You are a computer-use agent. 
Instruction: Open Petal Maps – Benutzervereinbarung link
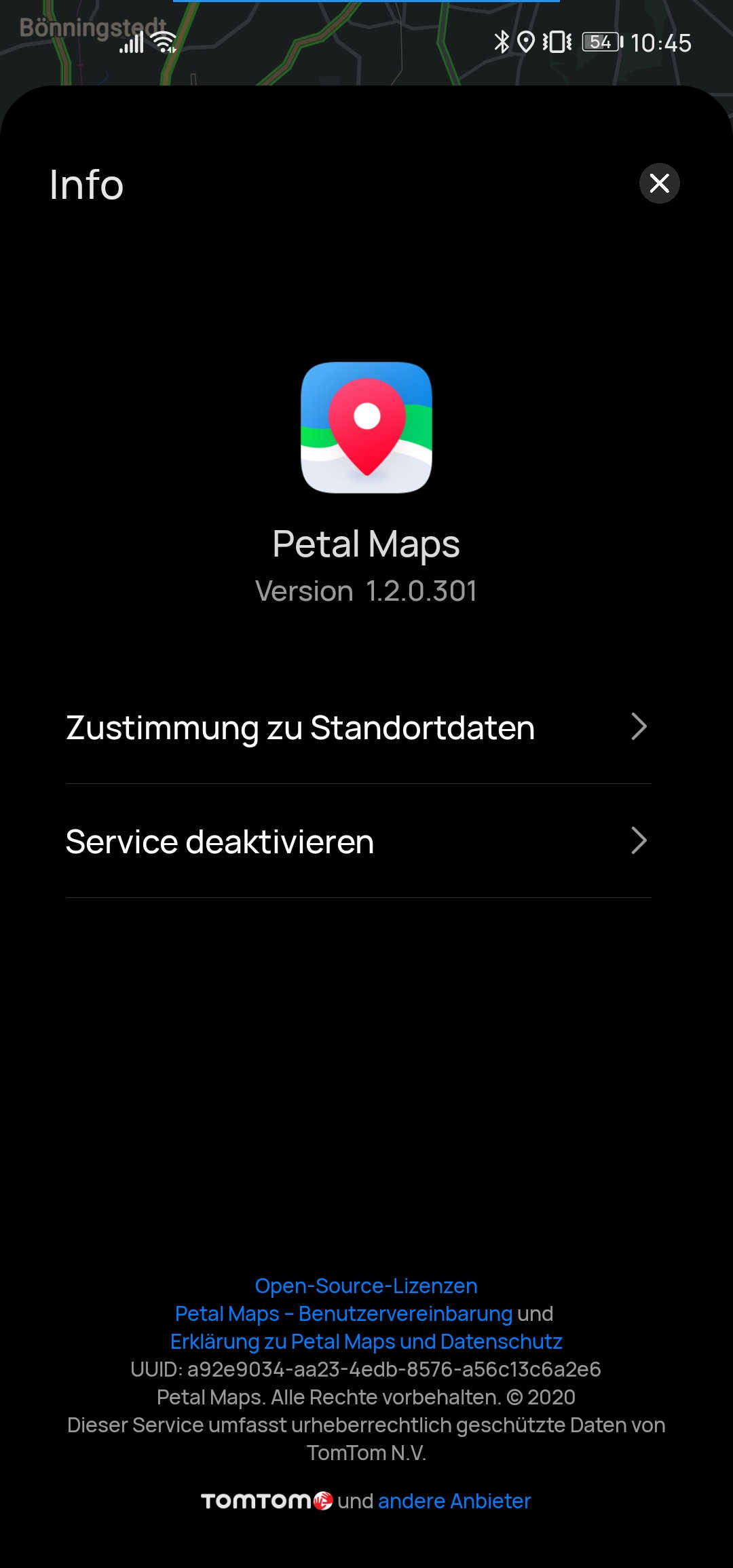(343, 1313)
